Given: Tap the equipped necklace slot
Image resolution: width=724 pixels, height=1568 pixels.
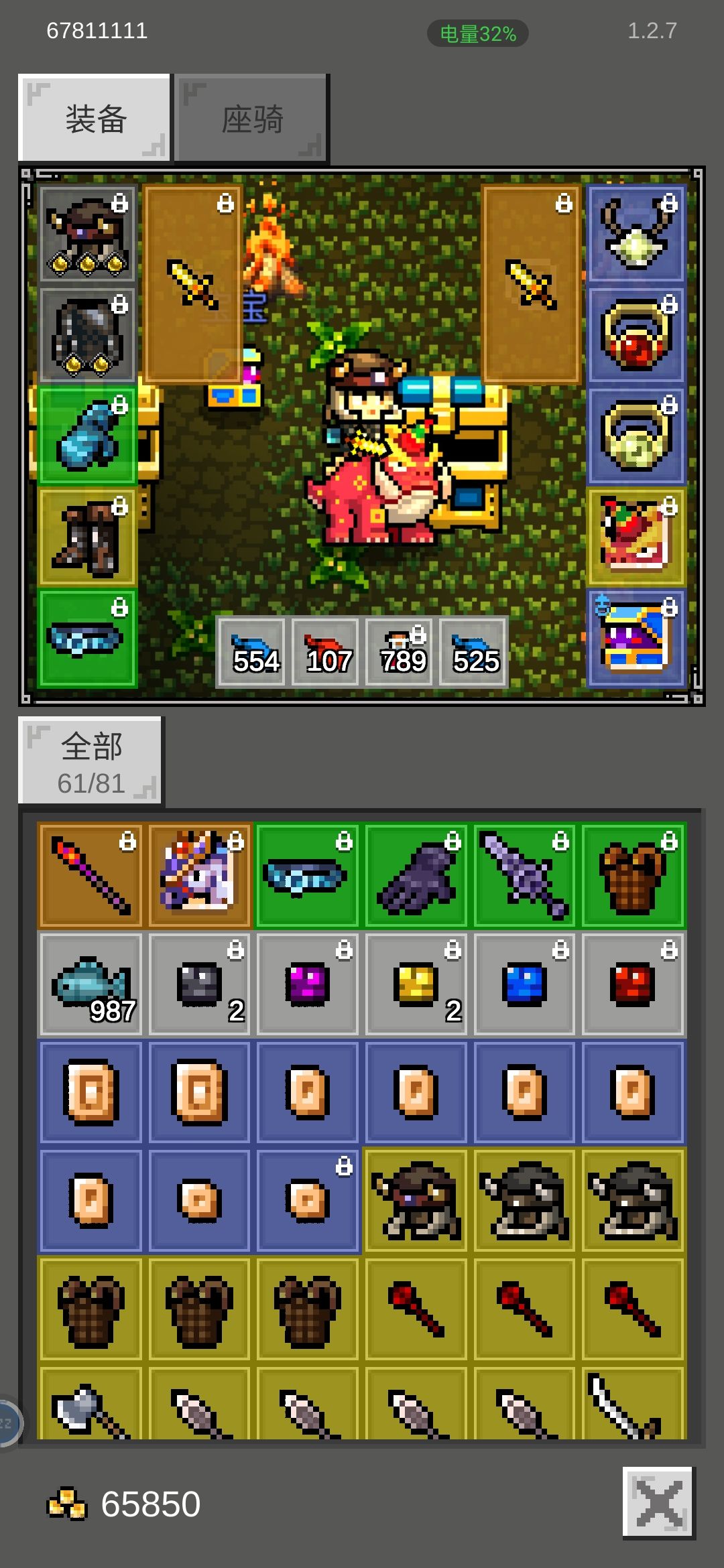Looking at the screenshot, I should [636, 233].
